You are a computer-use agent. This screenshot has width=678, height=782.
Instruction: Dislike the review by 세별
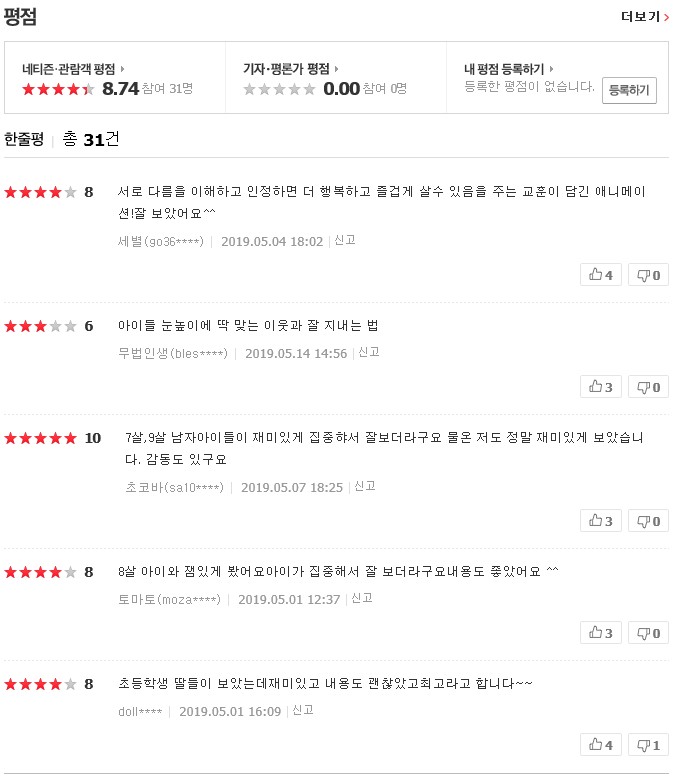pyautogui.click(x=648, y=274)
